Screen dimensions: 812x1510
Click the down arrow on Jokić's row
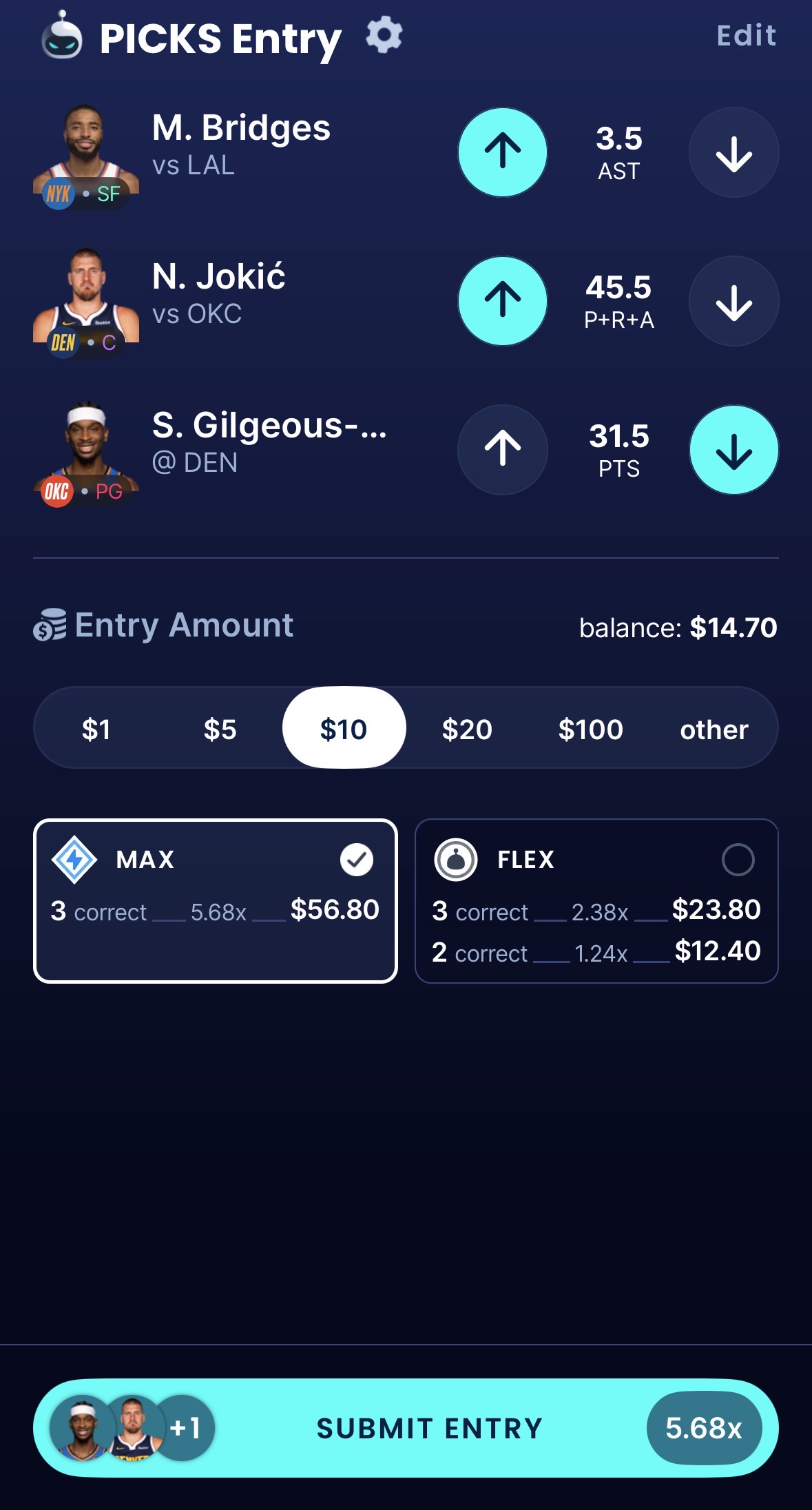pos(733,301)
